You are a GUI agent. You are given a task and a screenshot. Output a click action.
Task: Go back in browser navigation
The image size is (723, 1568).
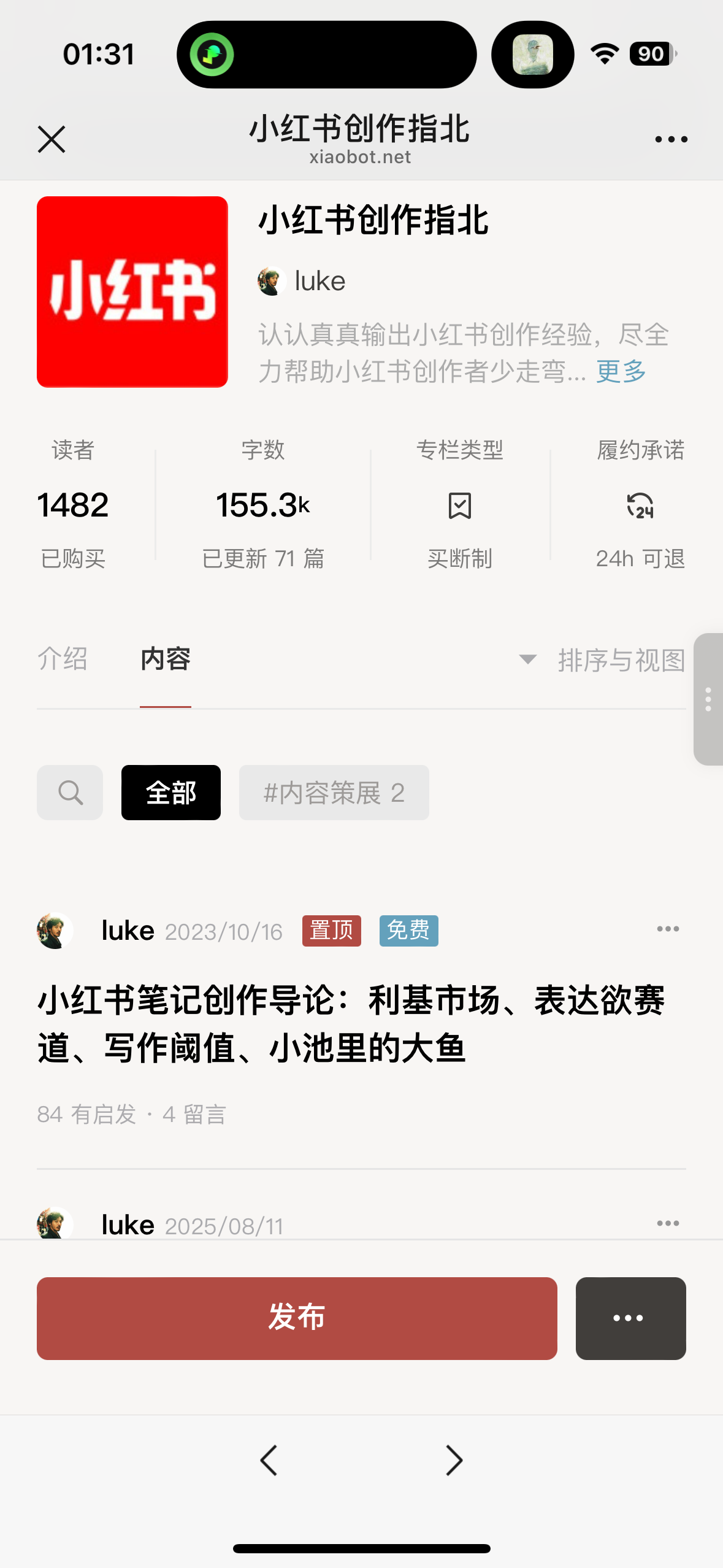coord(269,1460)
